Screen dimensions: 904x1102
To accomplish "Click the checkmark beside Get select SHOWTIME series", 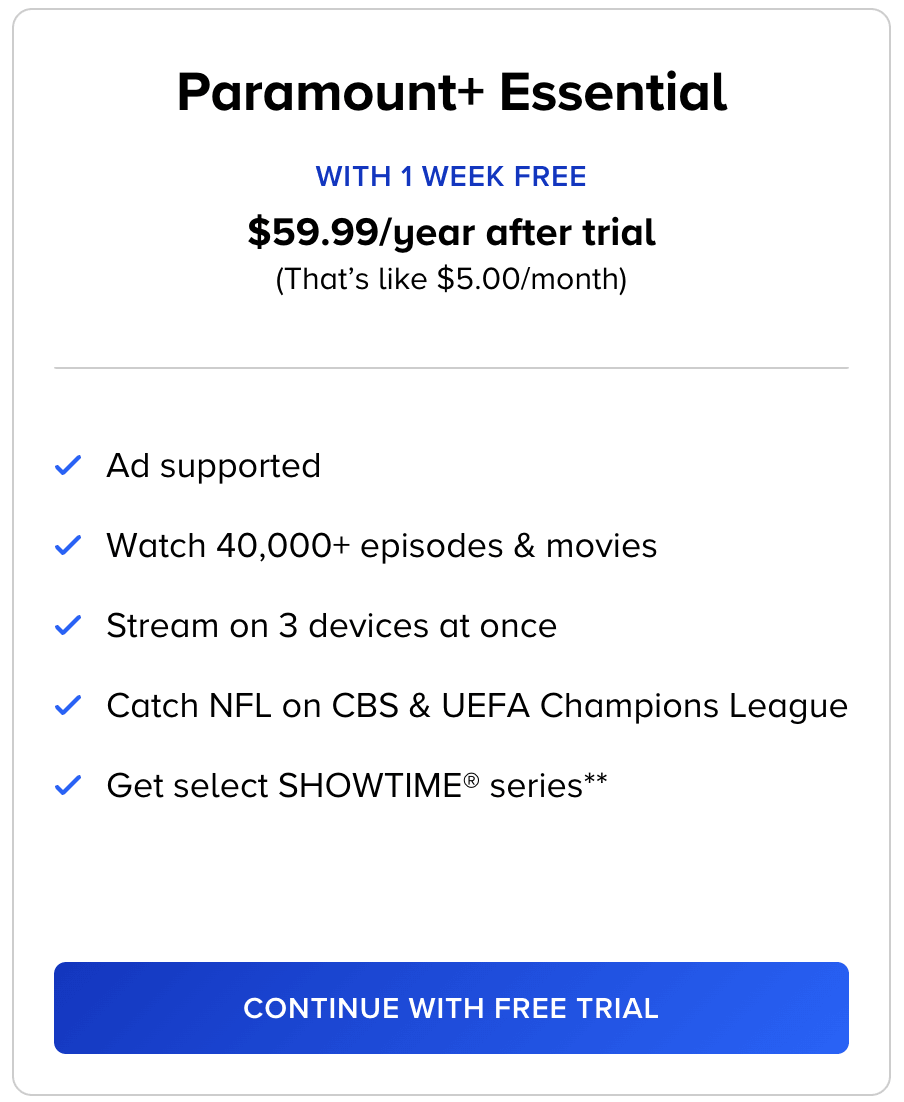I will tap(67, 784).
